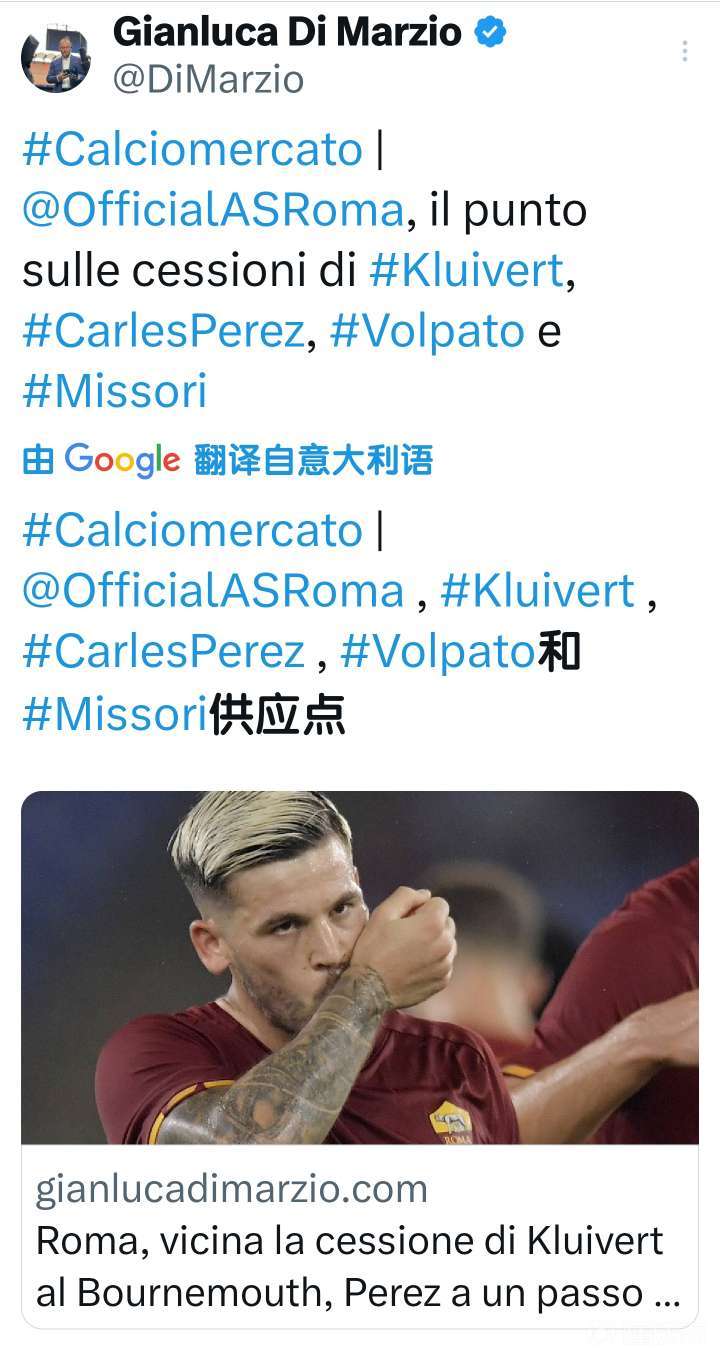Open the #Calciomercato hashtag in original tweet
Image resolution: width=720 pixels, height=1361 pixels.
tap(192, 150)
